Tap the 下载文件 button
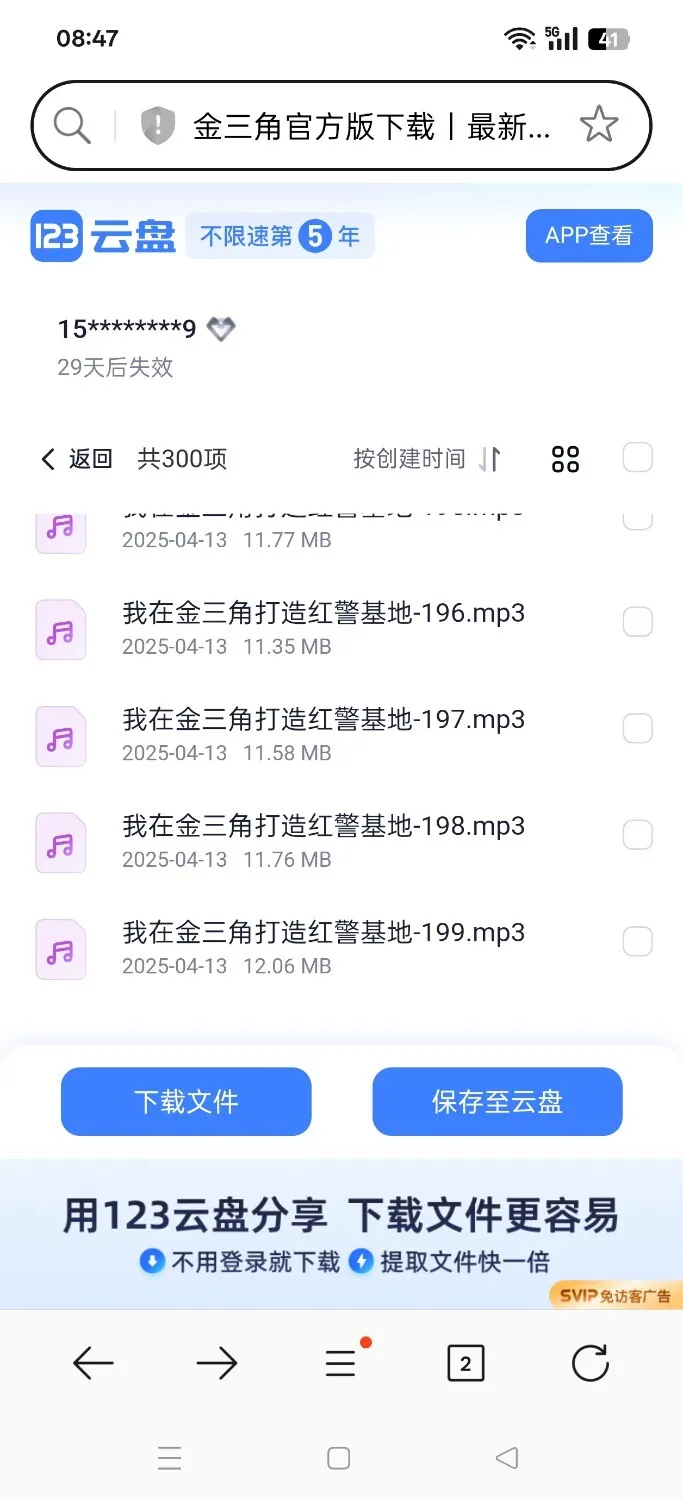 (186, 1102)
